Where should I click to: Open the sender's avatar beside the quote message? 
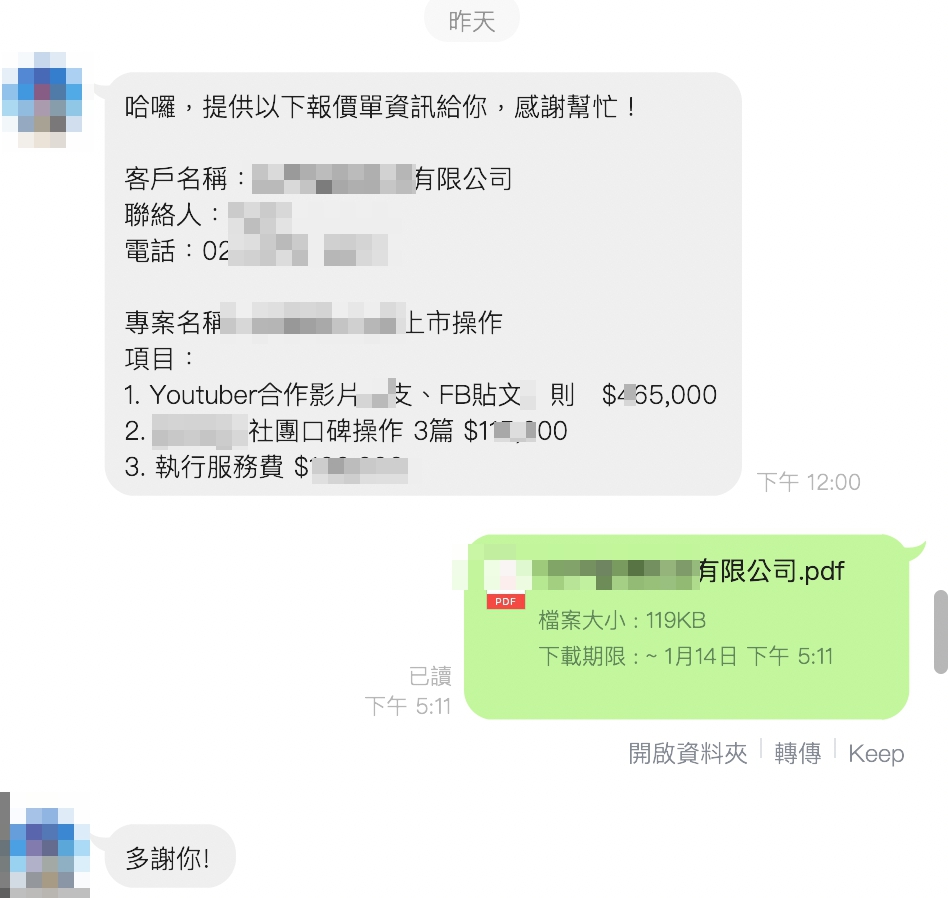42,100
